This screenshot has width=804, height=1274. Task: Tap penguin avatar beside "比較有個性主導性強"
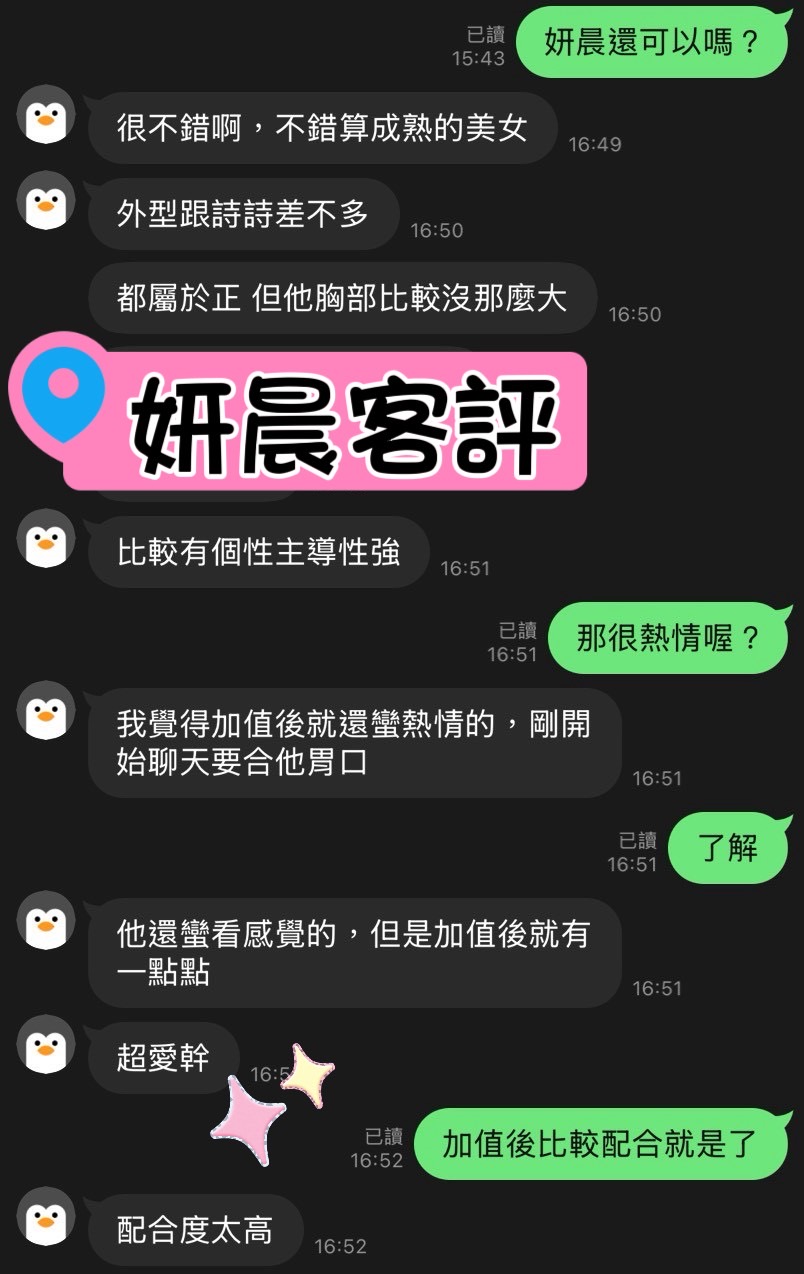[45, 538]
